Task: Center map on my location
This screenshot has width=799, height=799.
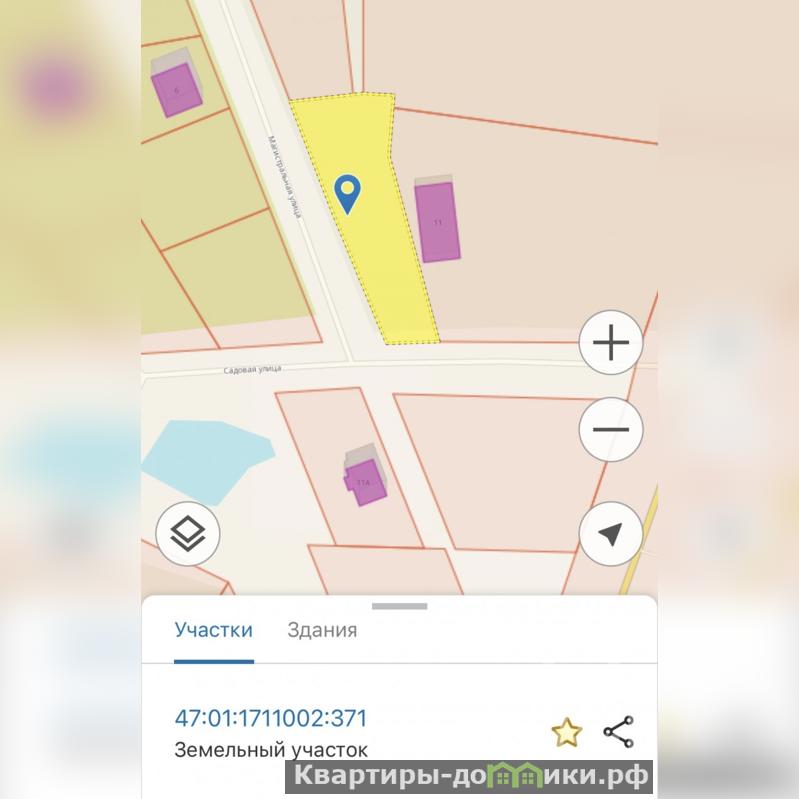Action: (x=610, y=534)
